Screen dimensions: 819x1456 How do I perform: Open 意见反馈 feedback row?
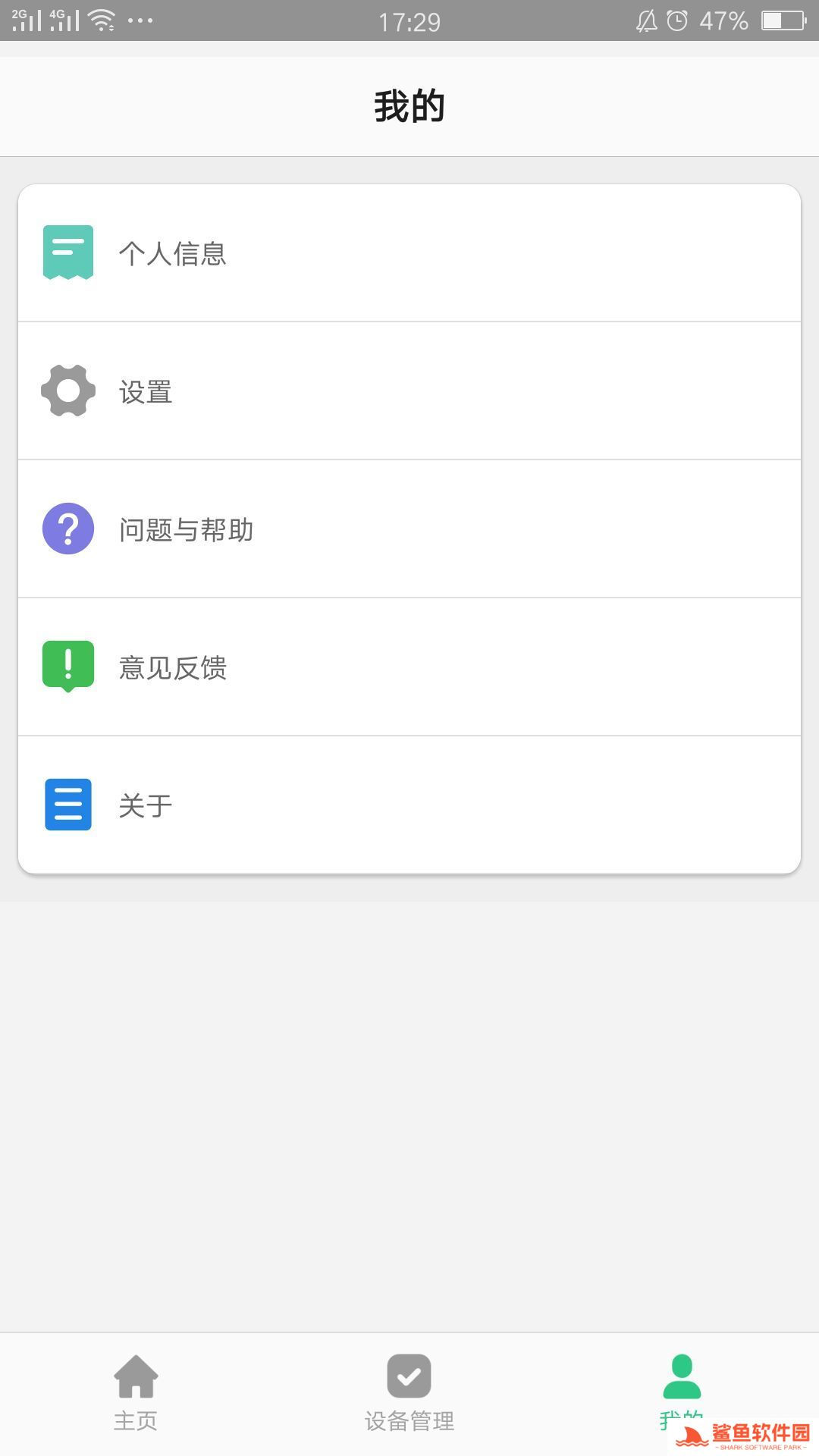pos(409,667)
